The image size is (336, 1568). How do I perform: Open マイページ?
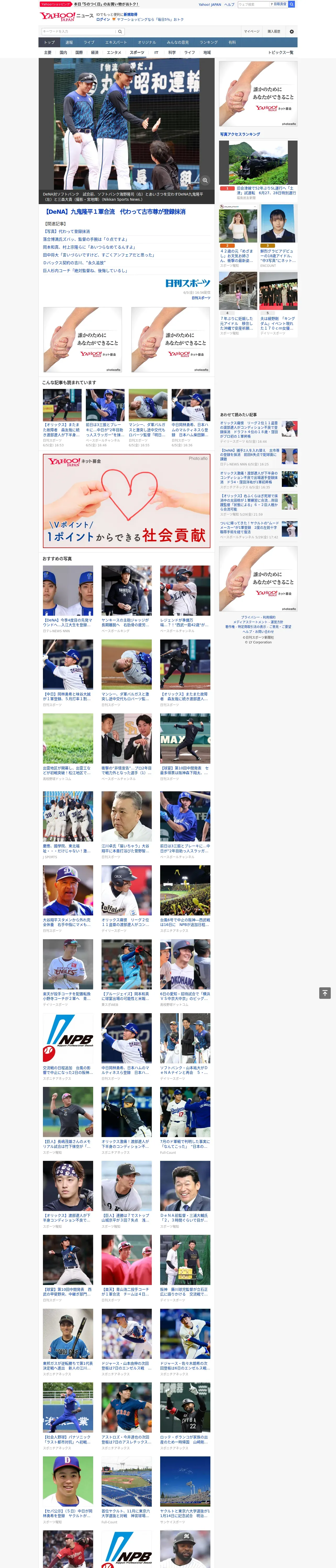pos(251,32)
